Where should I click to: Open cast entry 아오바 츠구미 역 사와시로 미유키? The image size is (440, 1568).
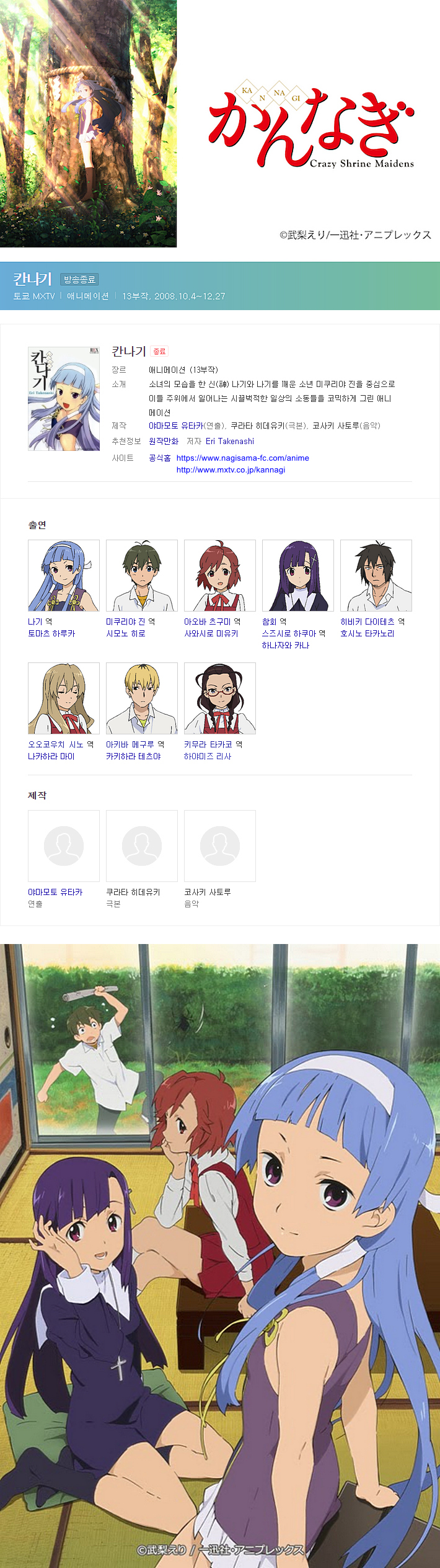pyautogui.click(x=220, y=589)
